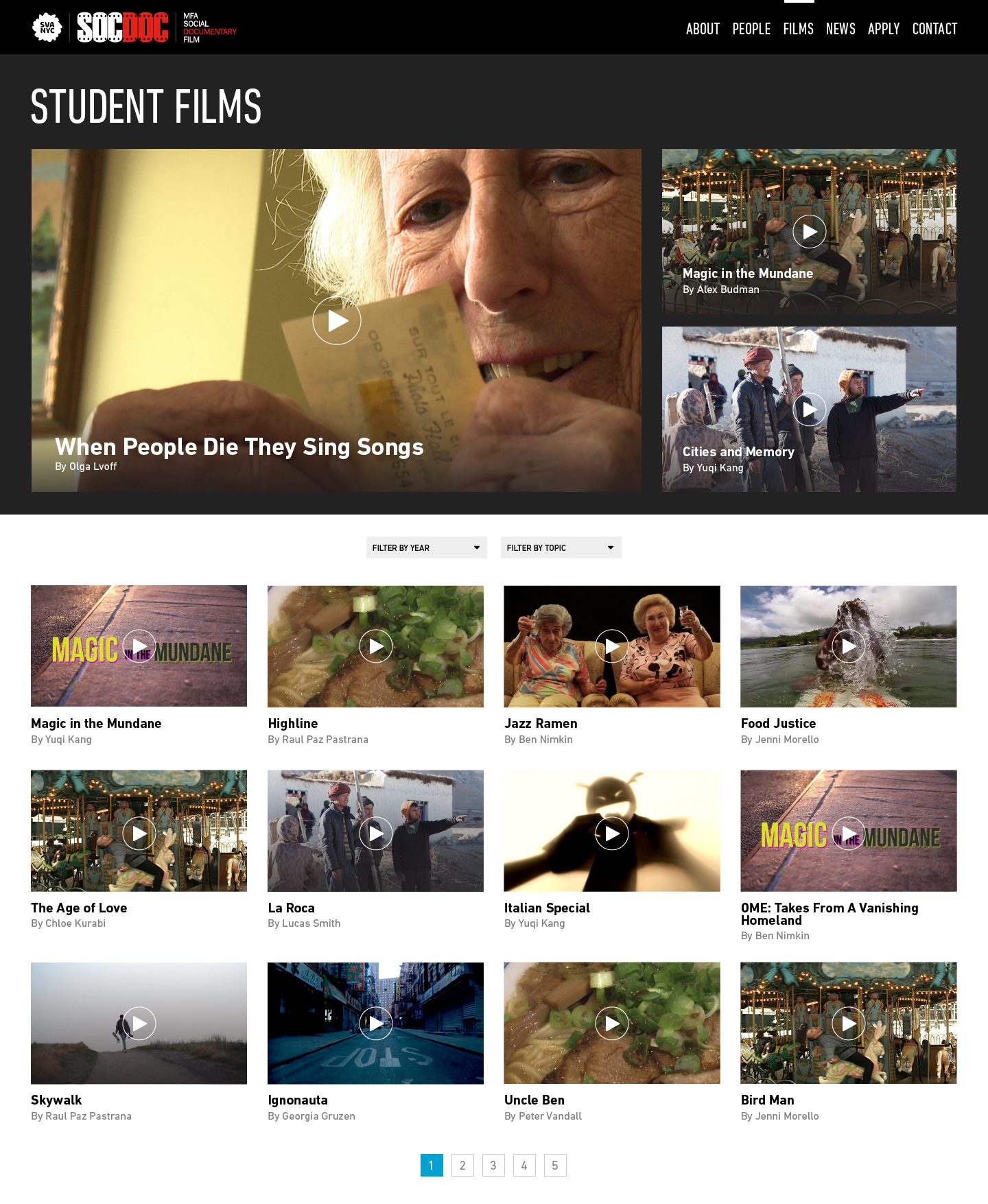Play When People Die They Sing Songs
Viewport: 988px width, 1204px height.
(336, 320)
